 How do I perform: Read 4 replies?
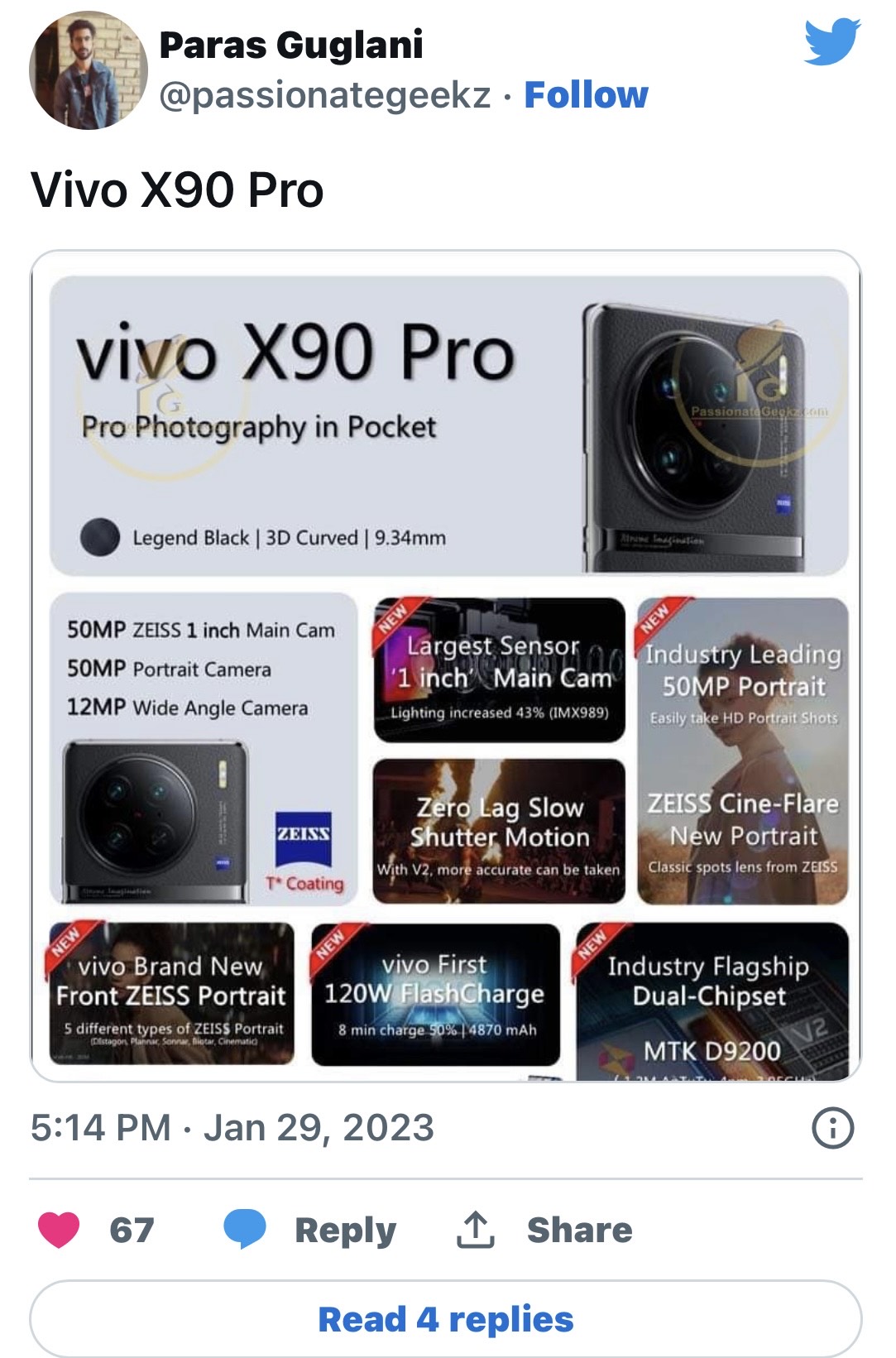pyautogui.click(x=446, y=1318)
